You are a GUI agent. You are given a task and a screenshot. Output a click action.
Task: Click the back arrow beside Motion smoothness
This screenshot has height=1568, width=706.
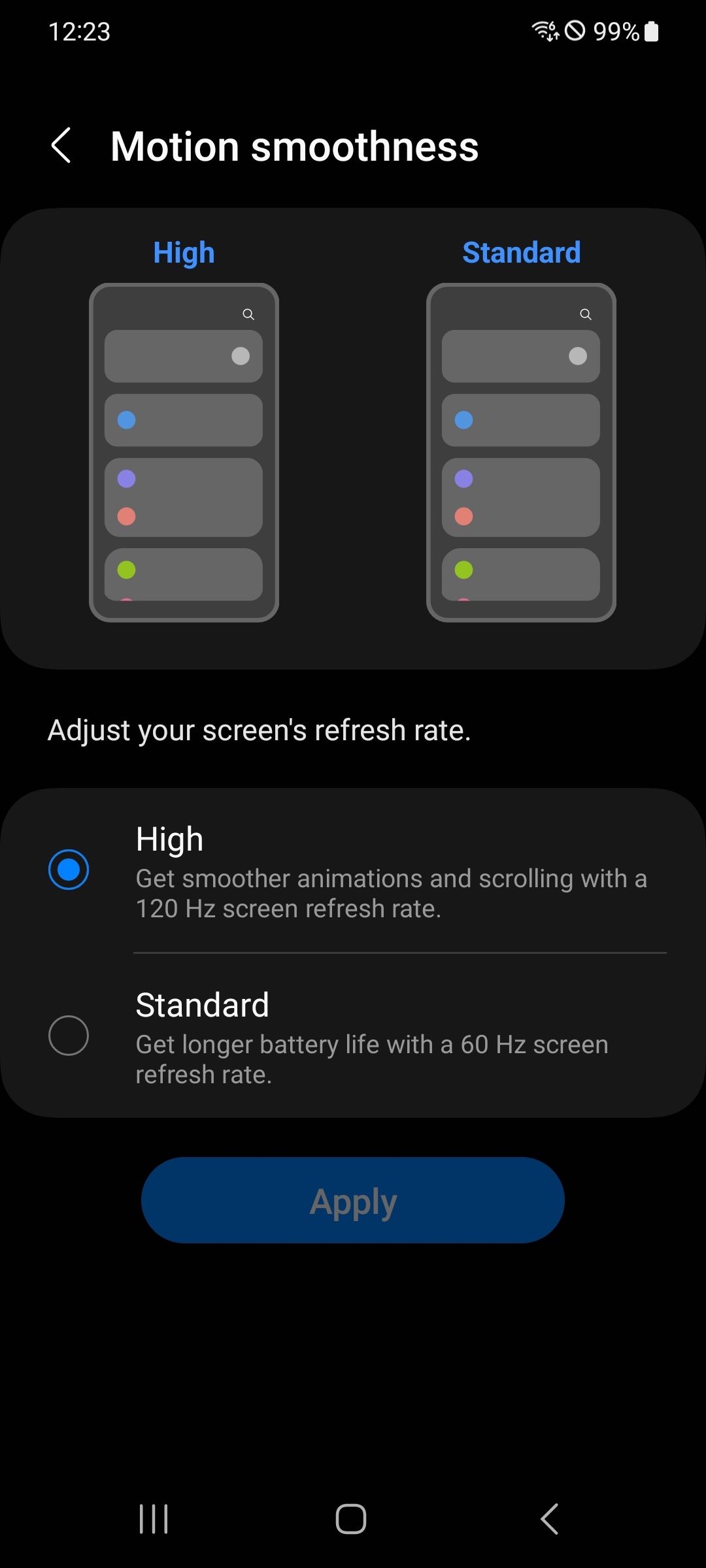point(62,145)
